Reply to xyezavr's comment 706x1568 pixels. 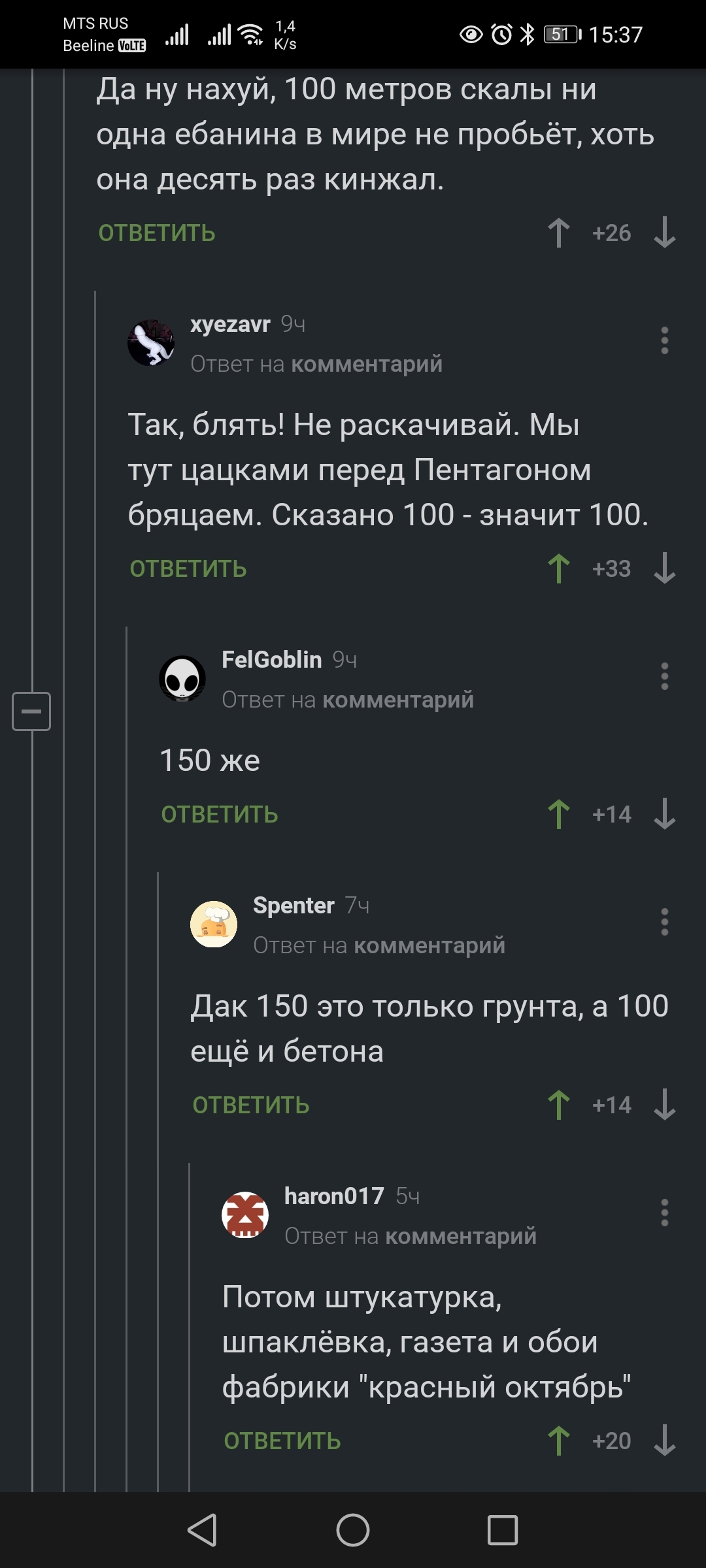(x=188, y=568)
